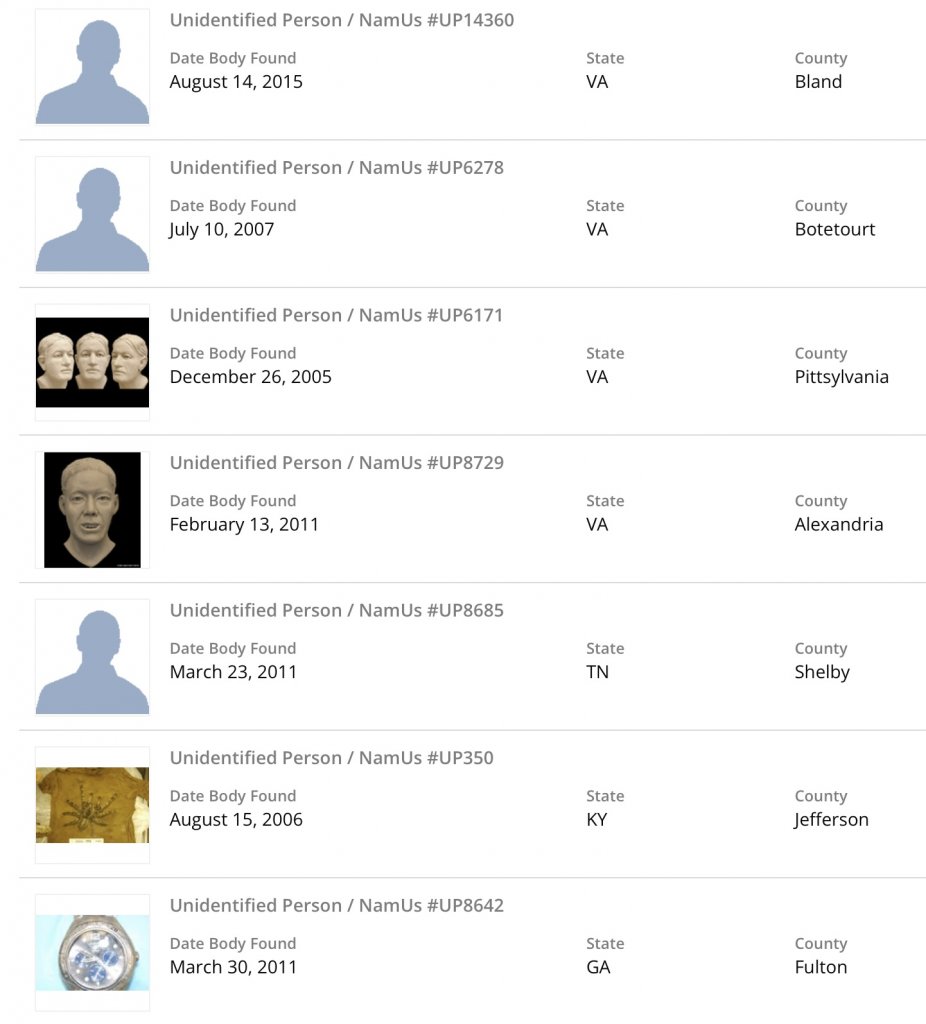Open the Pittsylvania case #UP6171
926x1024 pixels.
[x=336, y=316]
